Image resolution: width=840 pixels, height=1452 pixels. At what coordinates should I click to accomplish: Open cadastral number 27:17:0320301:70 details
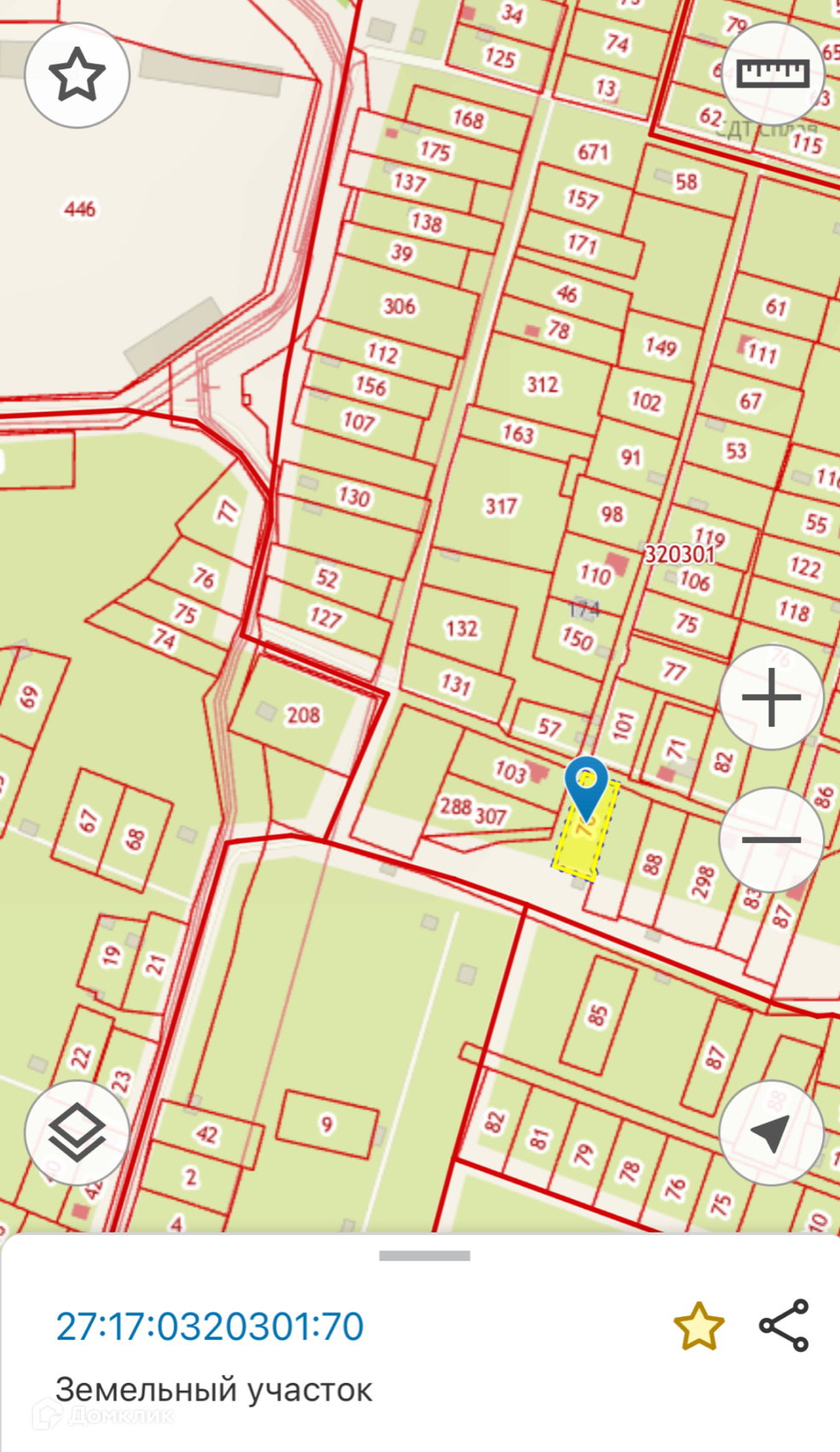[210, 1326]
